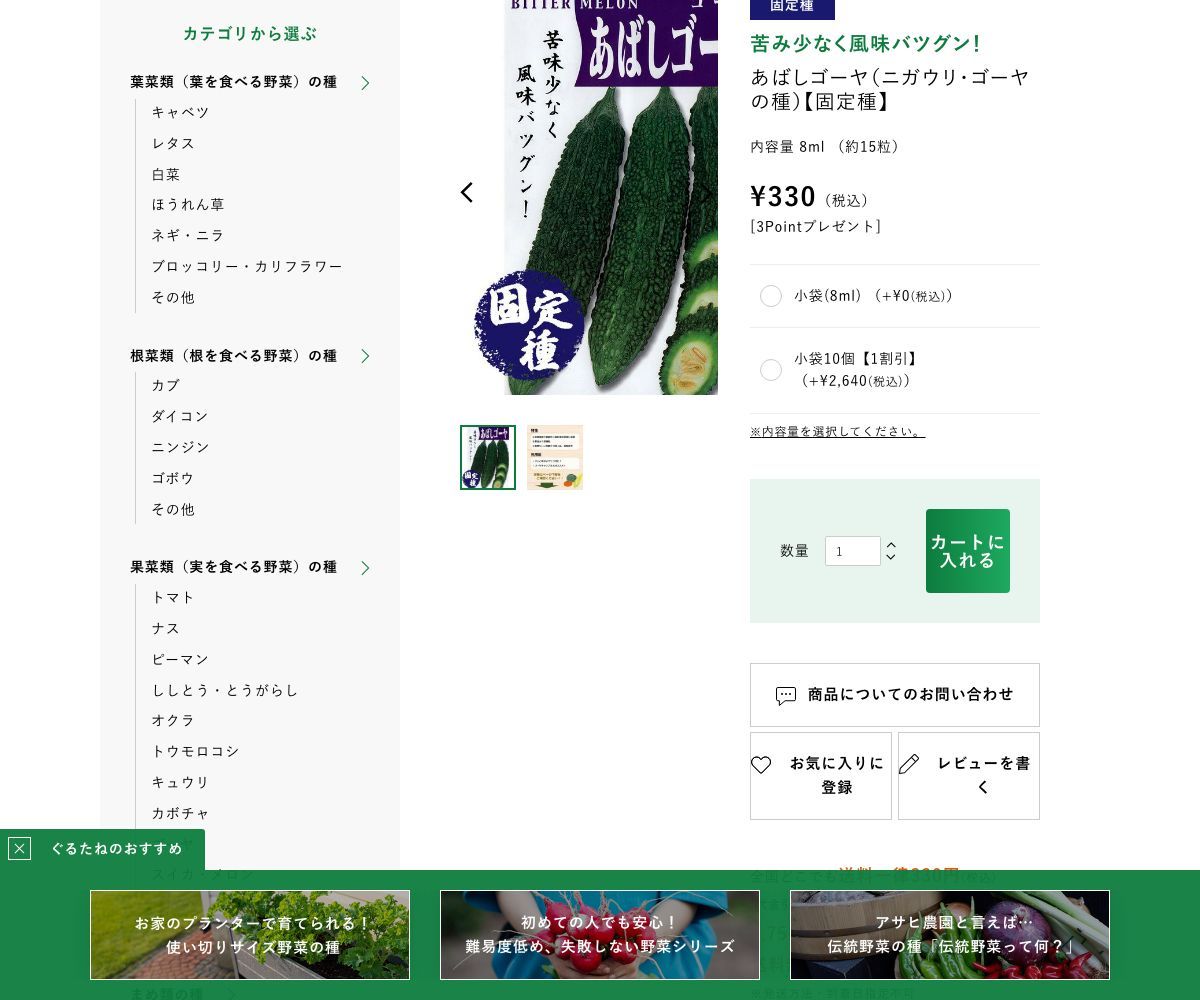
Task: Tap レビューを書く button
Action: [x=968, y=776]
